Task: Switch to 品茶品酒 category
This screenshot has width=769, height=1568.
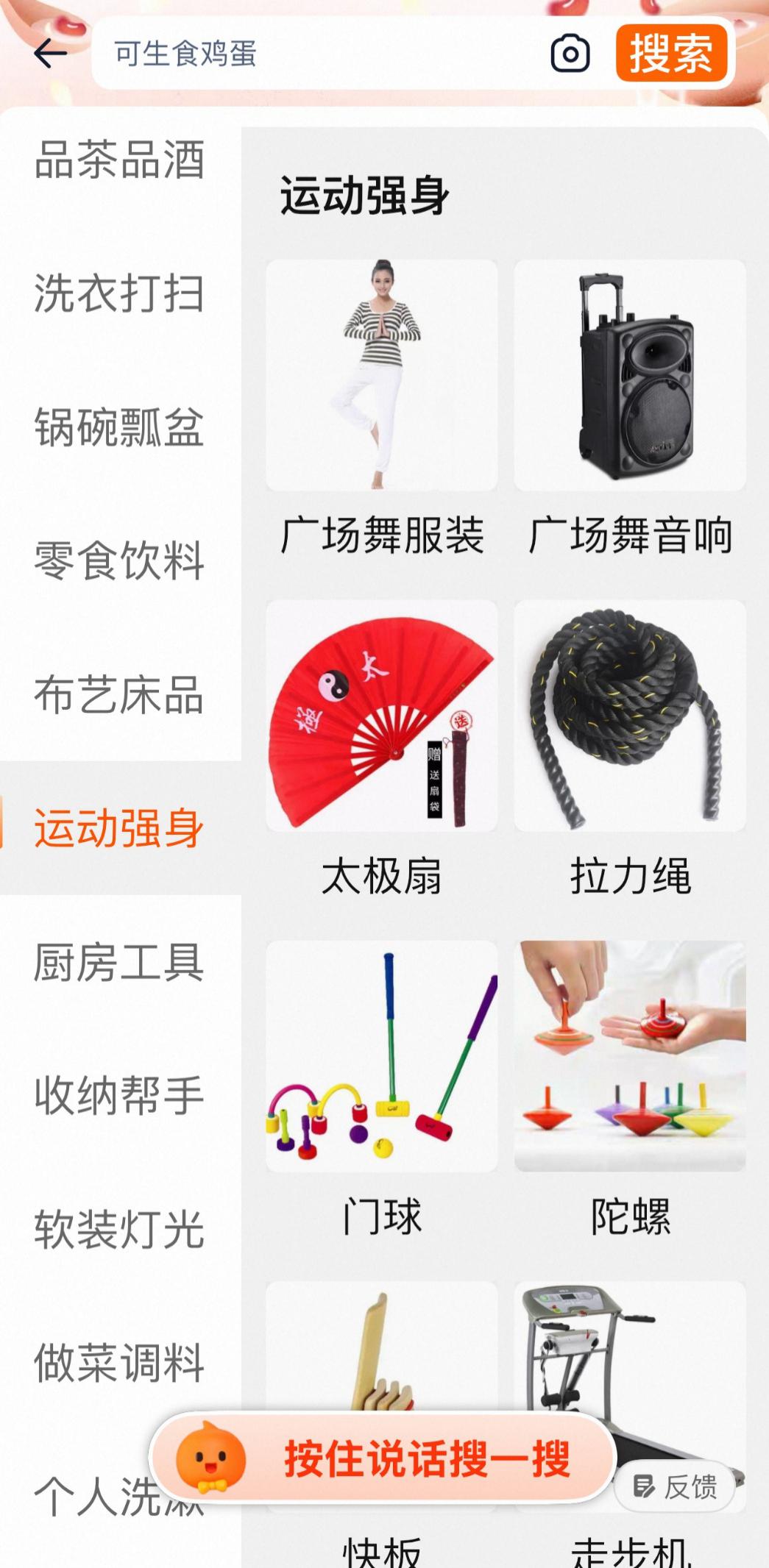Action: [119, 160]
